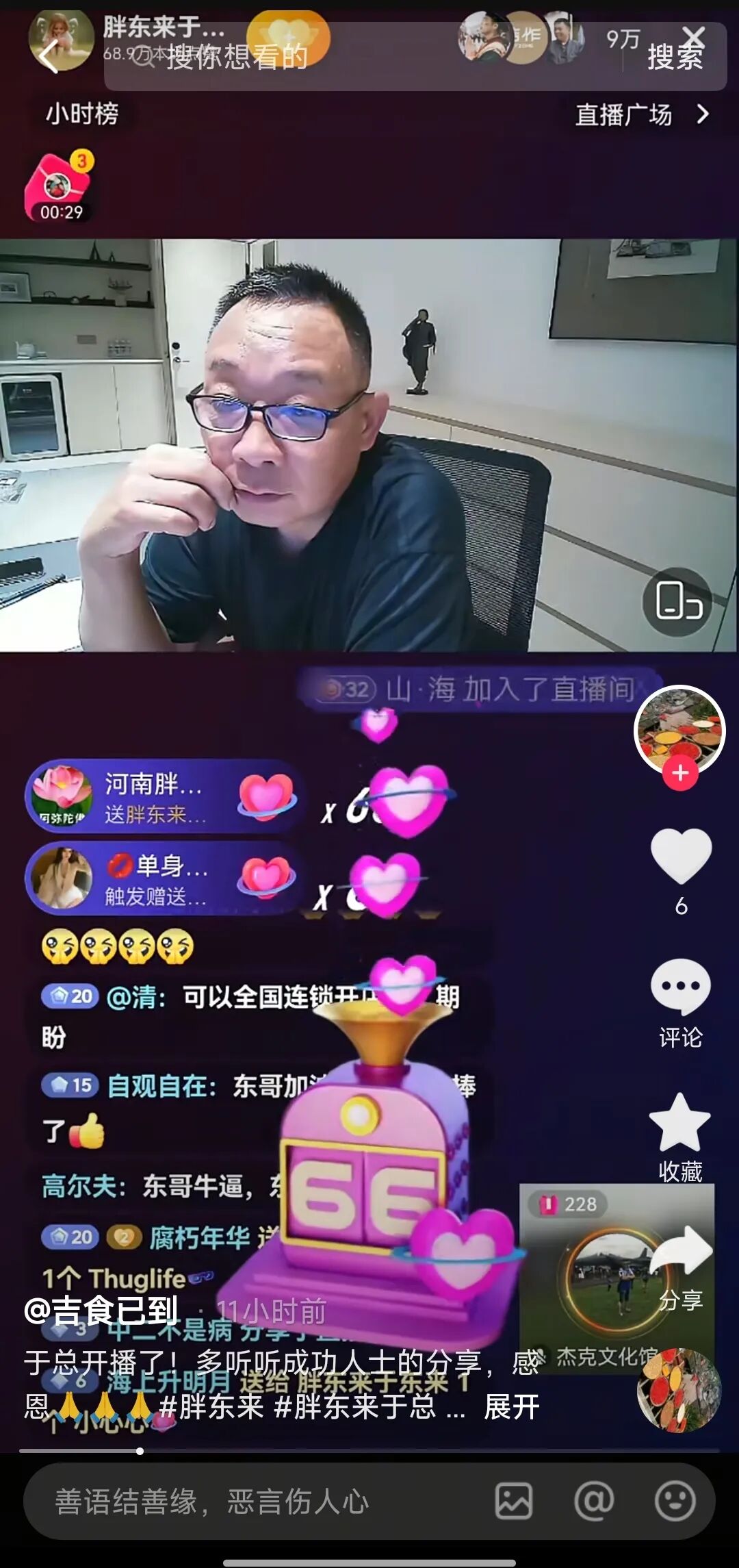Expand the caption with 展开
This screenshot has width=739, height=1568.
point(512,1408)
